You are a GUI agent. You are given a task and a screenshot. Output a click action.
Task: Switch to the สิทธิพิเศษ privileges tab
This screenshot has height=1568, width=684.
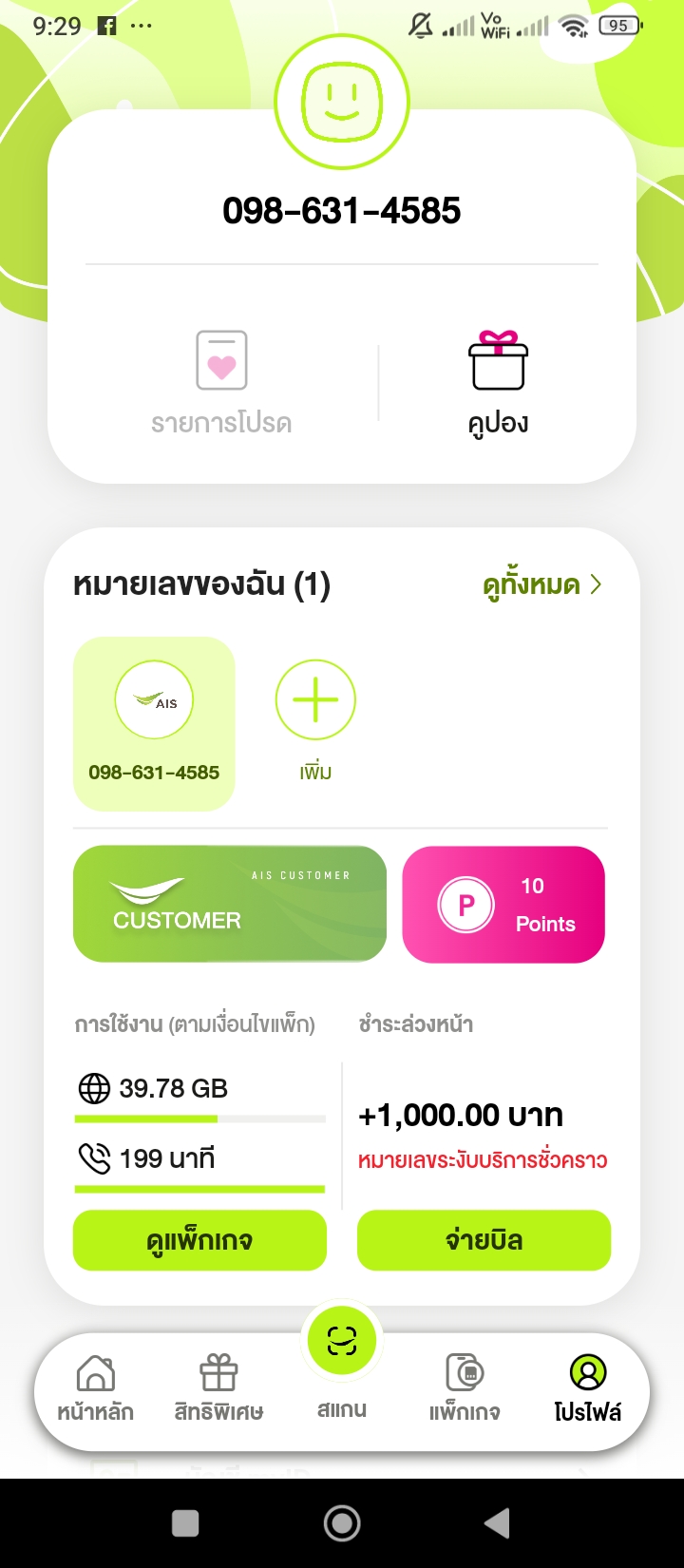pos(218,1388)
